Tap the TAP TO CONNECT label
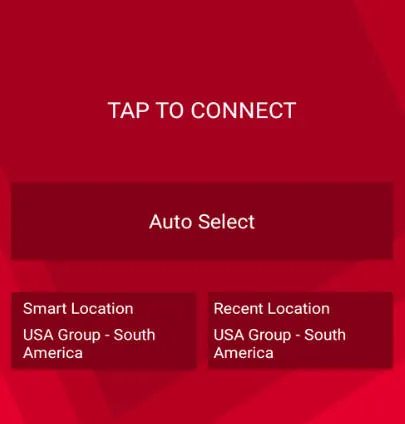 [202, 110]
